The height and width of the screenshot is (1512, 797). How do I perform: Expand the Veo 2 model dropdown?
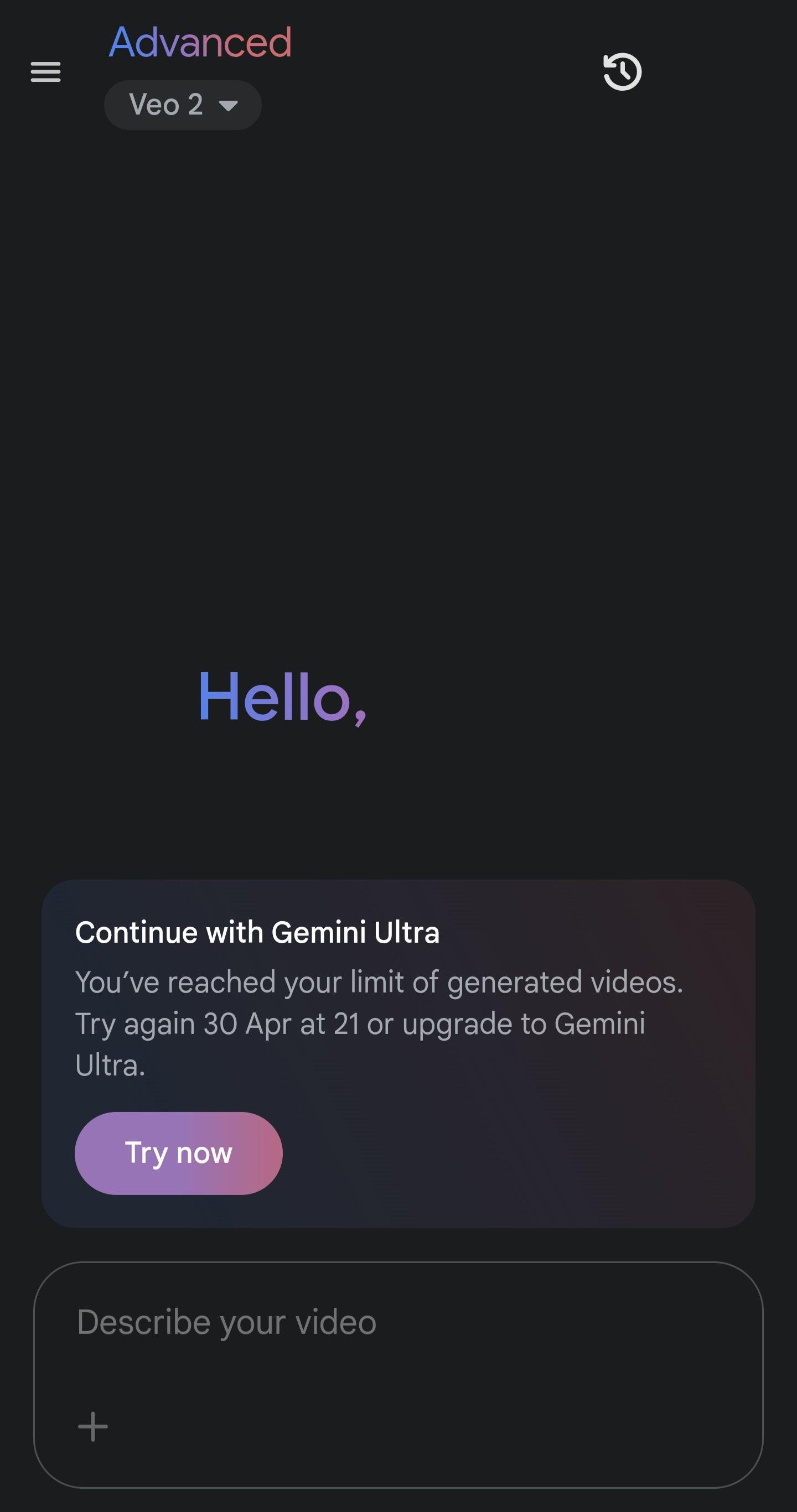click(x=183, y=105)
